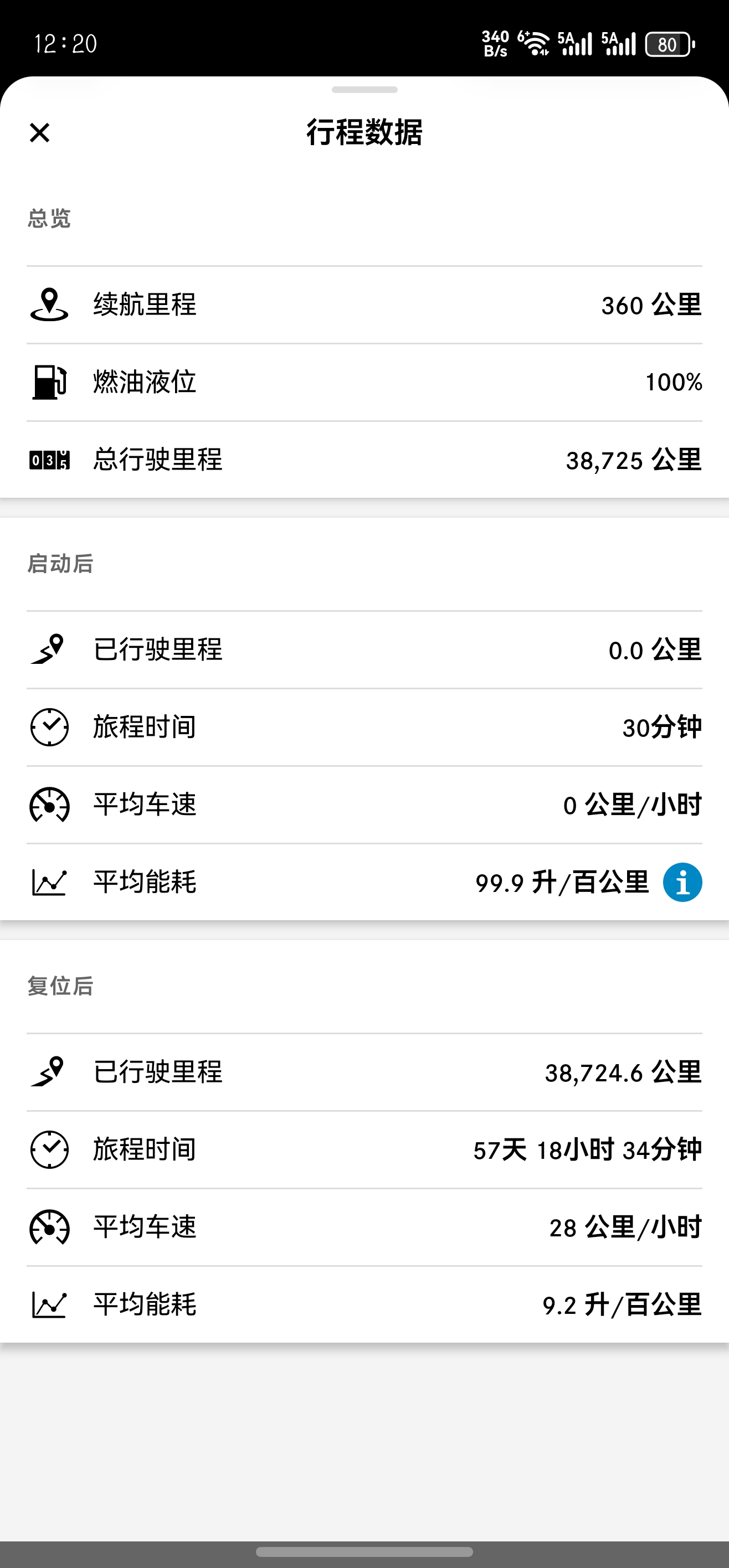729x1568 pixels.
Task: Open the info icon beside 99.9 升/百公里
Action: coord(682,882)
